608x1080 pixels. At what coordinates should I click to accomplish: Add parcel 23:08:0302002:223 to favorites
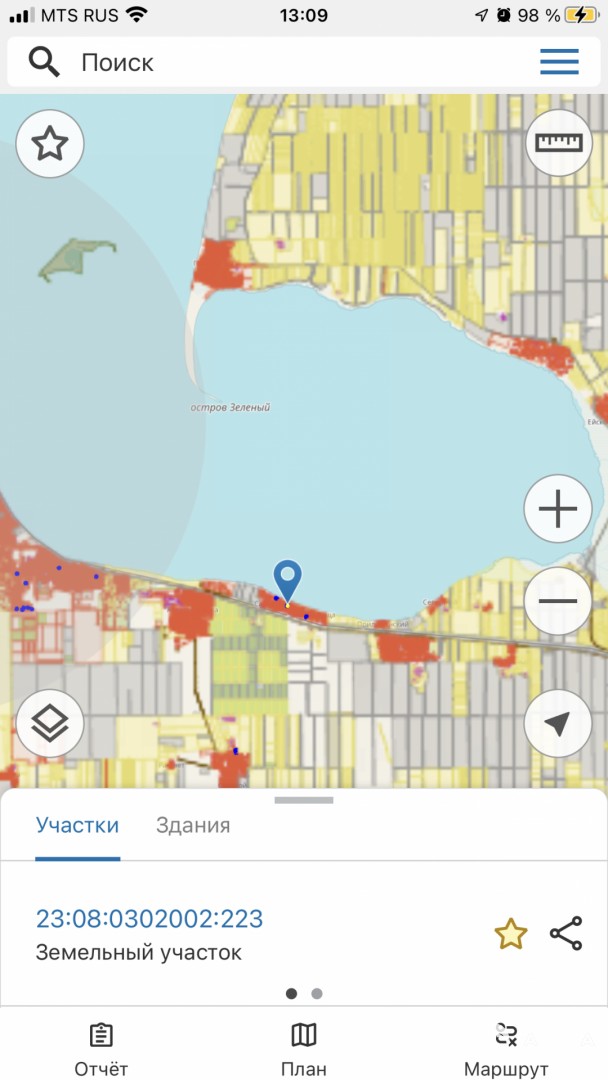click(x=511, y=934)
